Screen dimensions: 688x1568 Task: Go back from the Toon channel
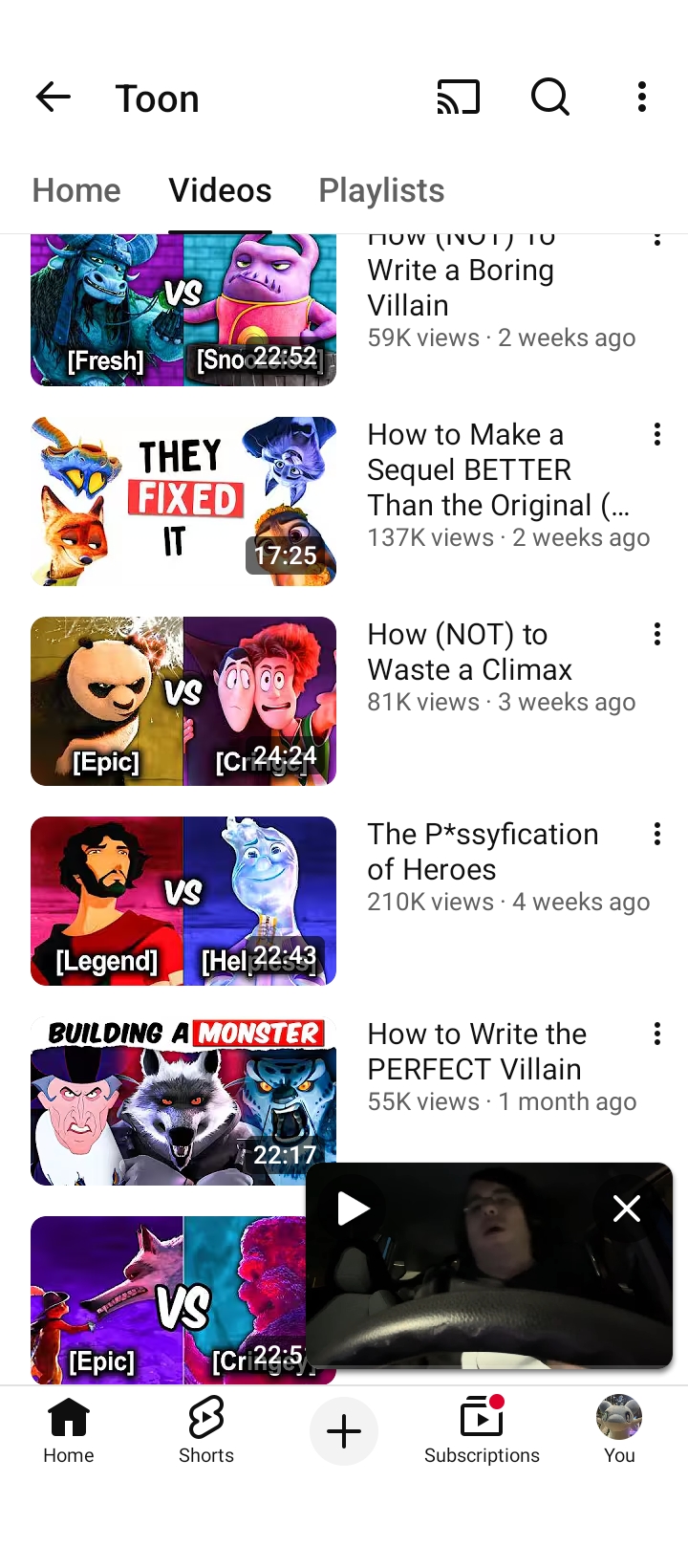(54, 97)
